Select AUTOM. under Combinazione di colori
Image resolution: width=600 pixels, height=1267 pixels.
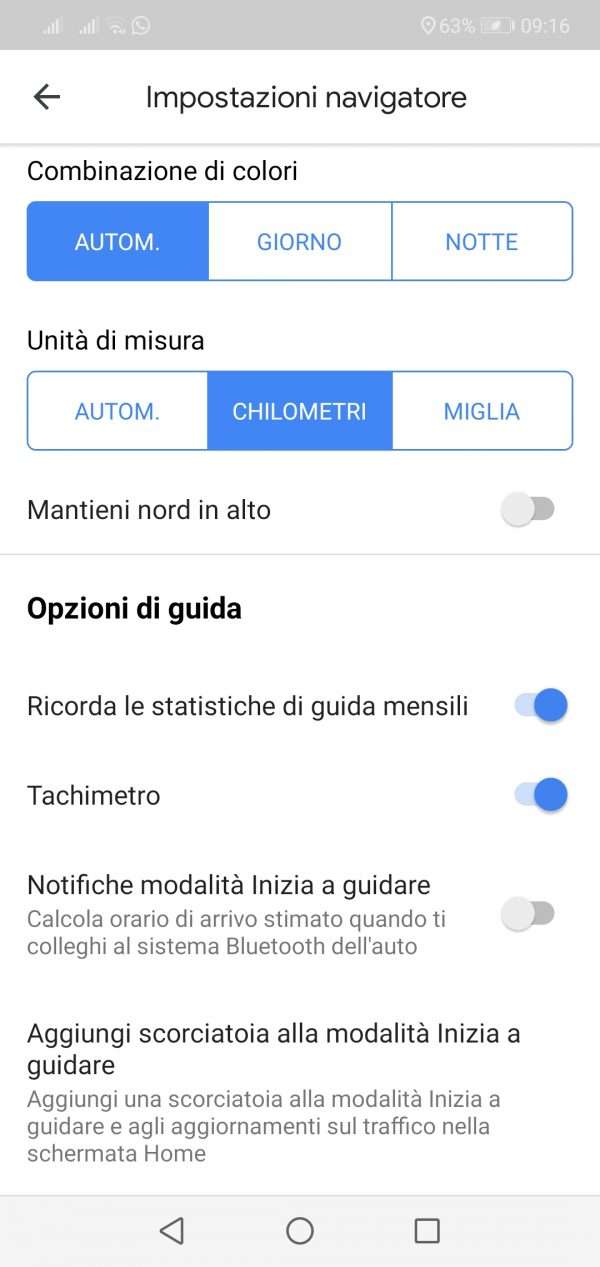(118, 242)
